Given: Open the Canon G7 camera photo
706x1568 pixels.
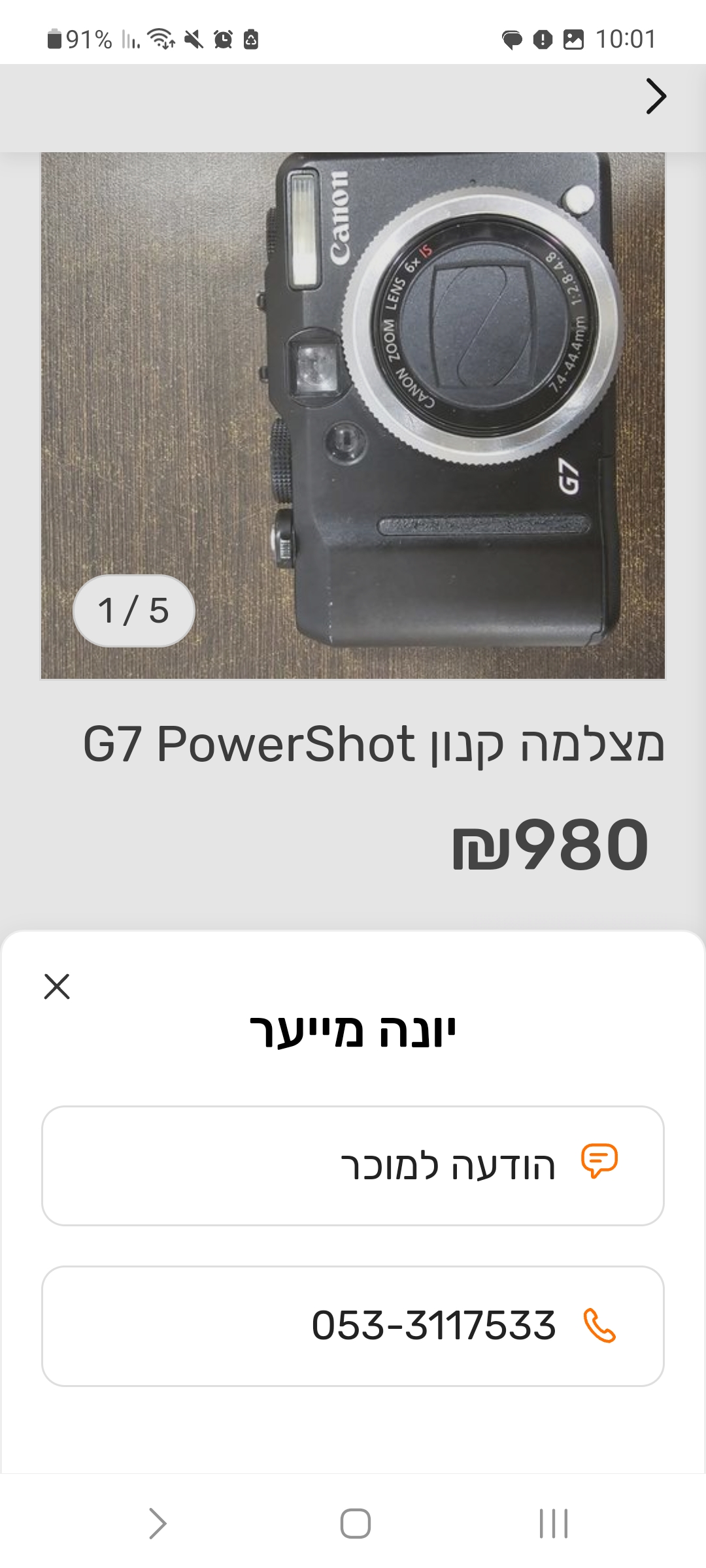Looking at the screenshot, I should pyautogui.click(x=353, y=416).
